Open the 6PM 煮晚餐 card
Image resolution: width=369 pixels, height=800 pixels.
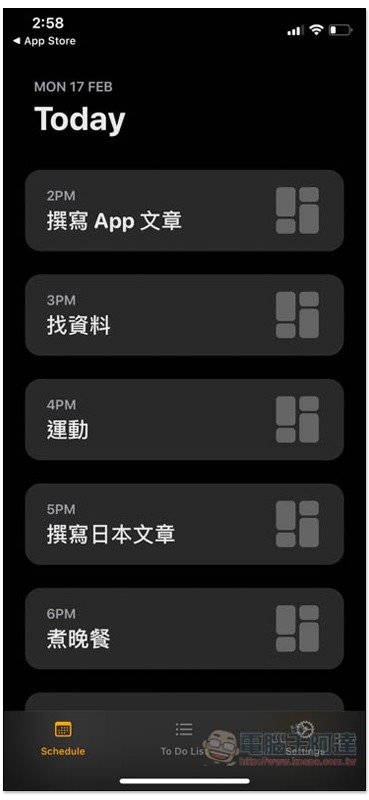click(x=184, y=629)
